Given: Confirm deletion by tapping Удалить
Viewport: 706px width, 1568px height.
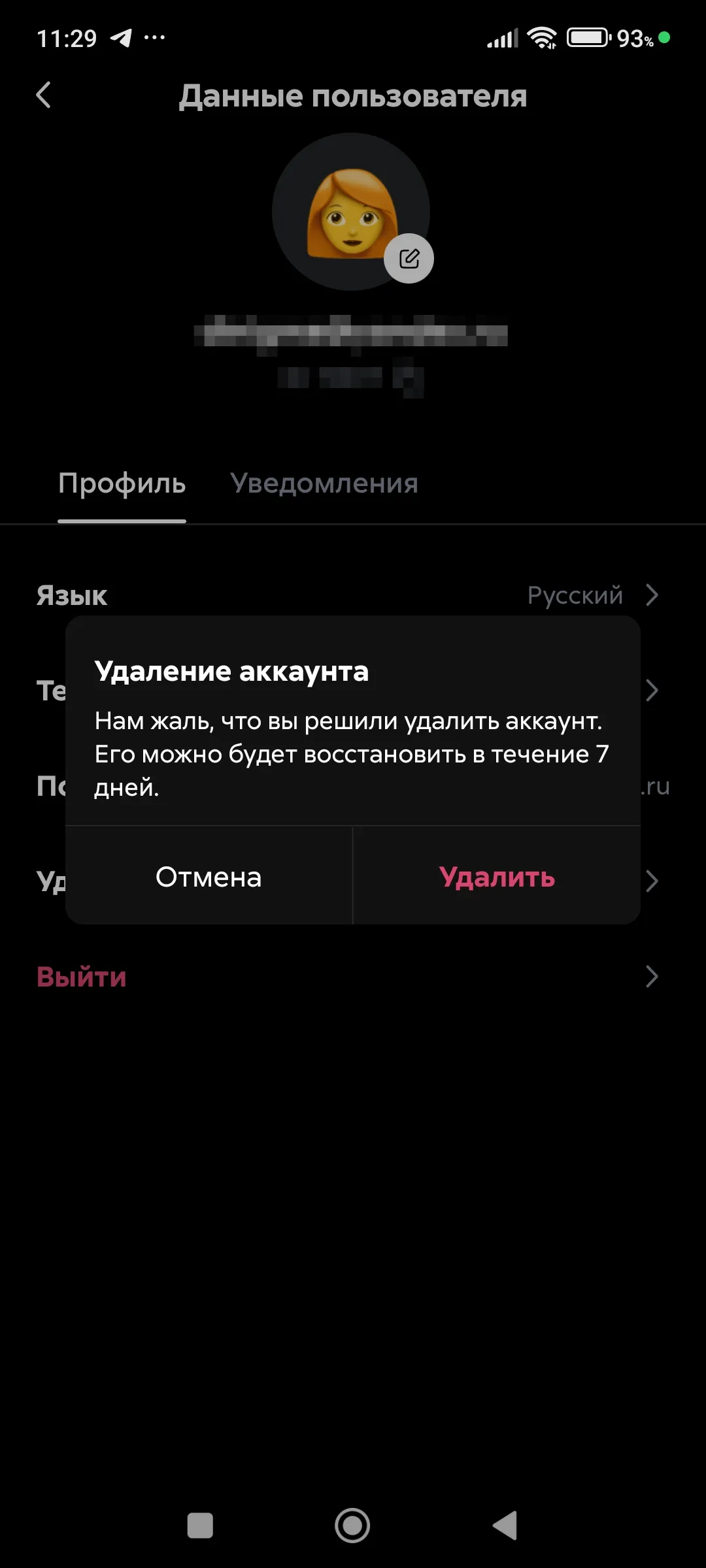Looking at the screenshot, I should (497, 877).
